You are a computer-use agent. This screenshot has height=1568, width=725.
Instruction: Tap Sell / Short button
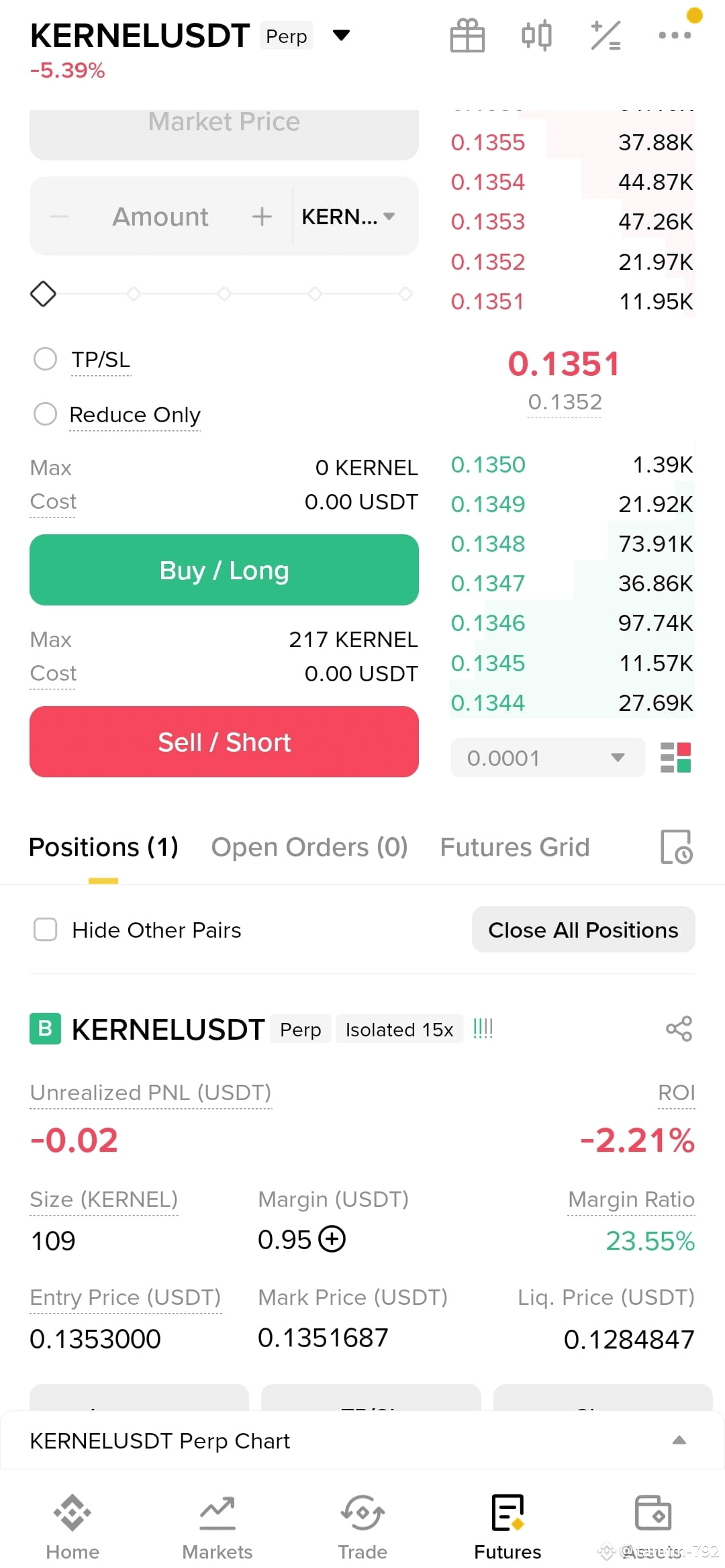(x=224, y=742)
